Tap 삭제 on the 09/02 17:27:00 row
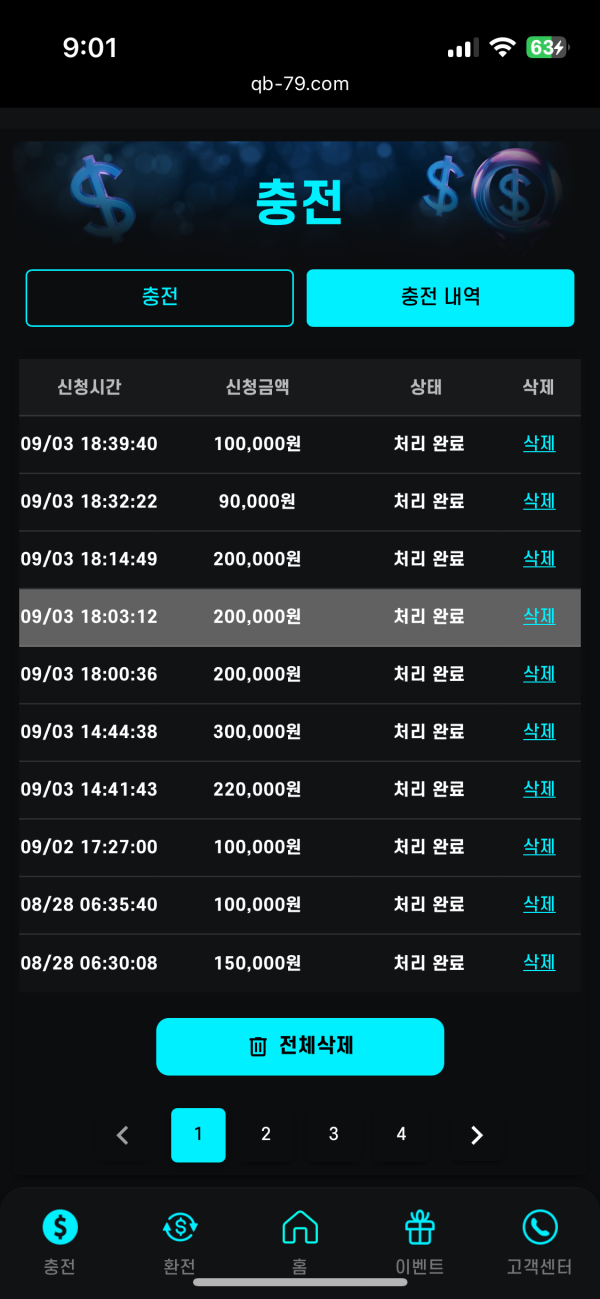Viewport: 600px width, 1299px height. click(539, 846)
